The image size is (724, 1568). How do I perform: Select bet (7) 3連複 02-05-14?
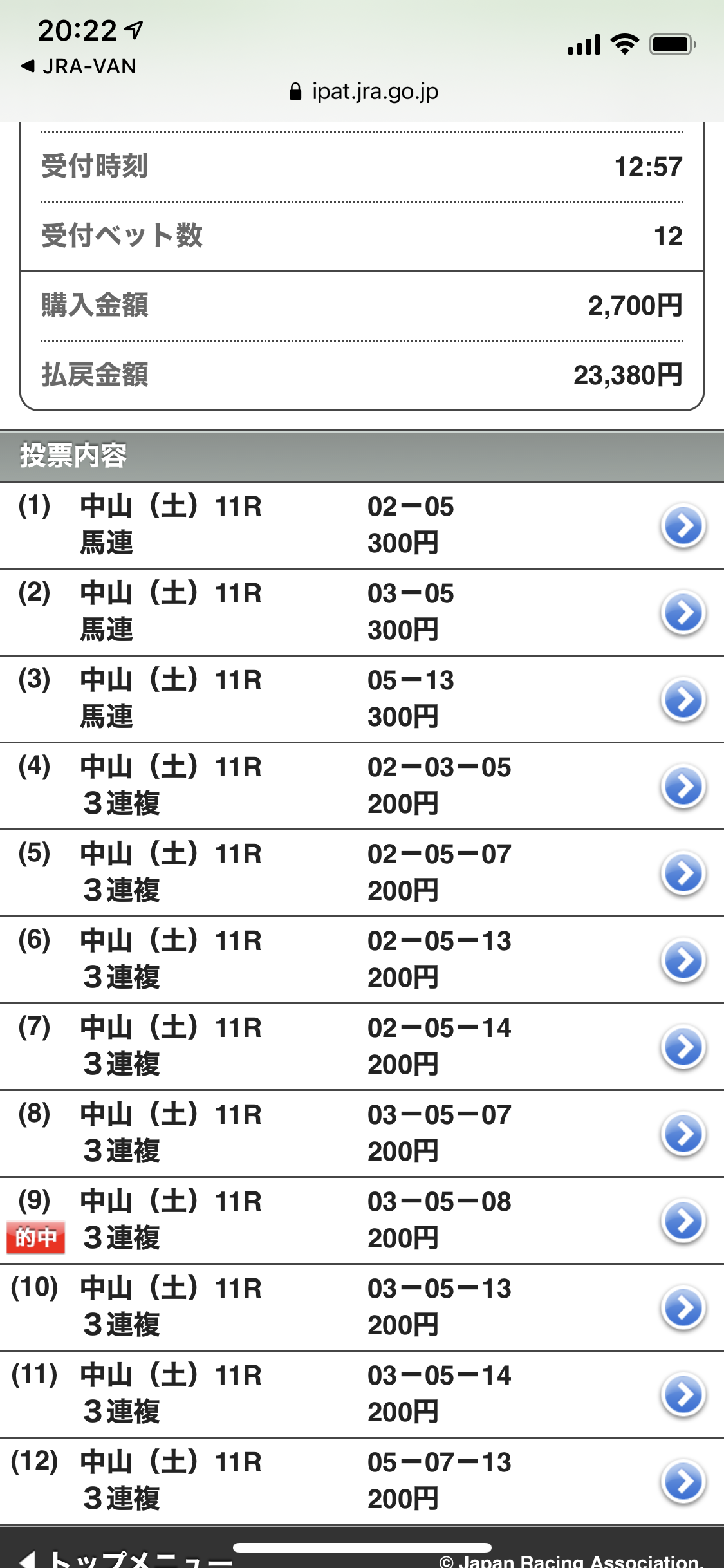[x=683, y=1047]
